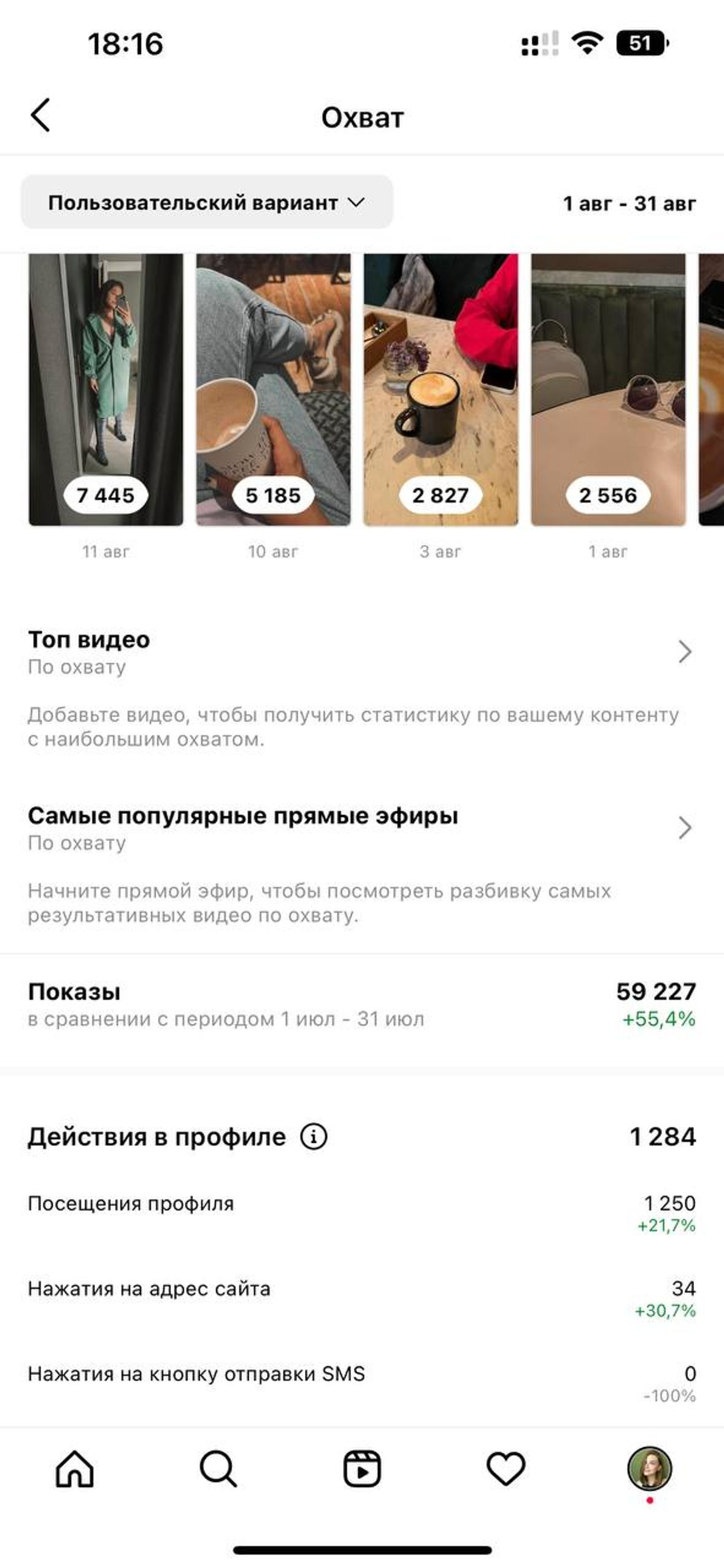Switch to the Search tab

click(x=218, y=1469)
